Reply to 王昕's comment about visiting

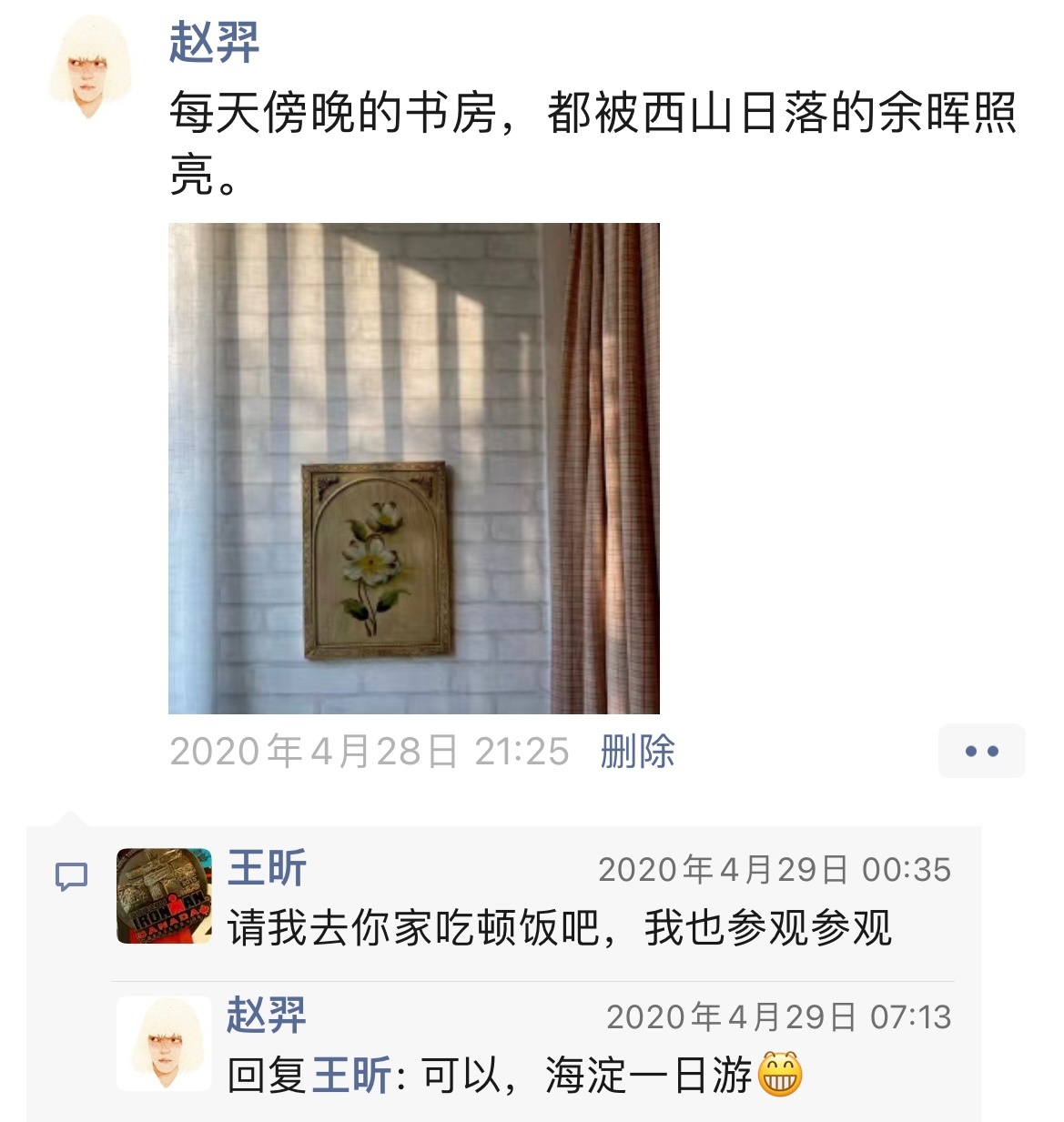click(559, 928)
